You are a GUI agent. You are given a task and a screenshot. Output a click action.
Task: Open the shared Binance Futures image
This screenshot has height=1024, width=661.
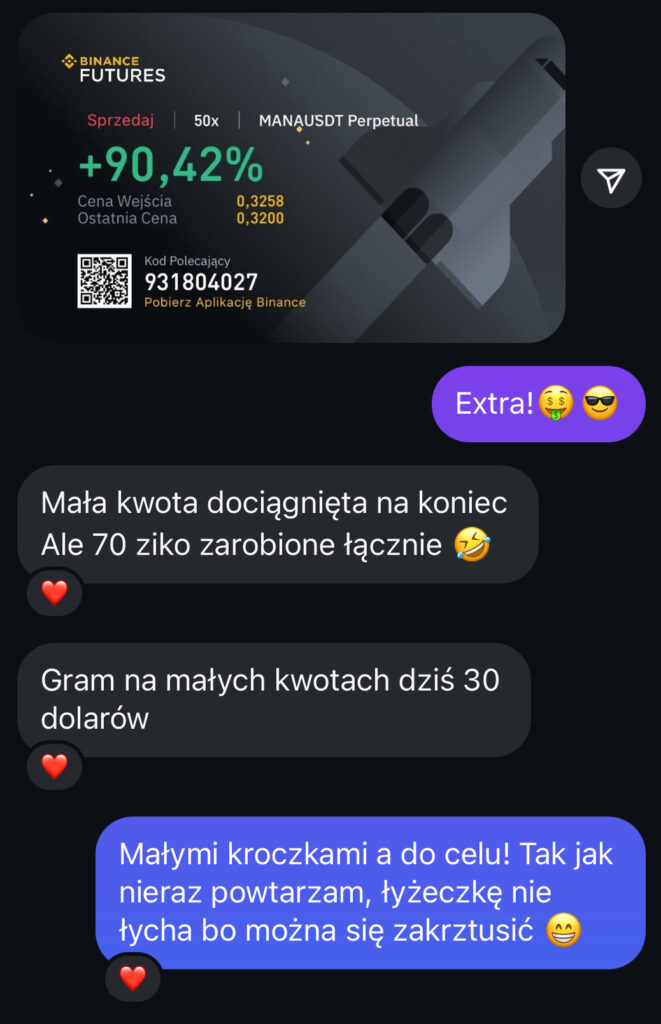point(291,178)
